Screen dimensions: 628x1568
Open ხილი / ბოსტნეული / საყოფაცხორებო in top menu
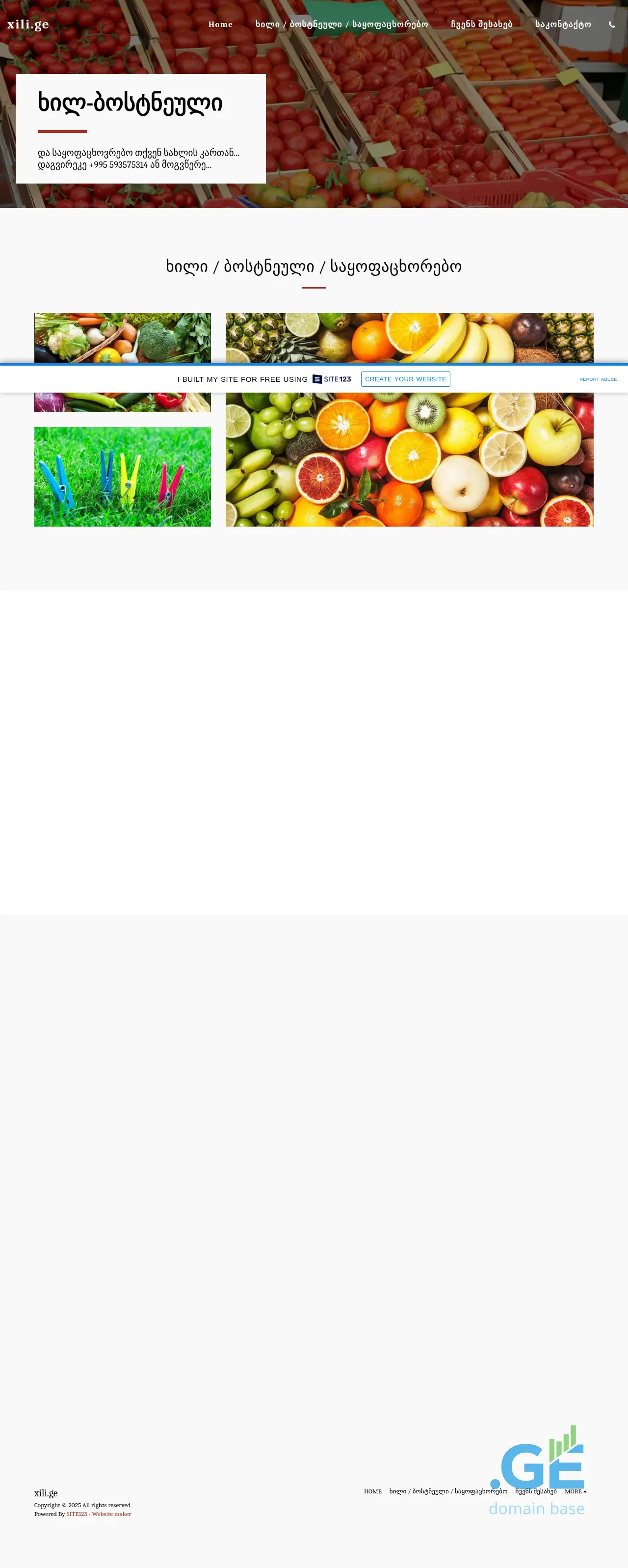(x=341, y=25)
